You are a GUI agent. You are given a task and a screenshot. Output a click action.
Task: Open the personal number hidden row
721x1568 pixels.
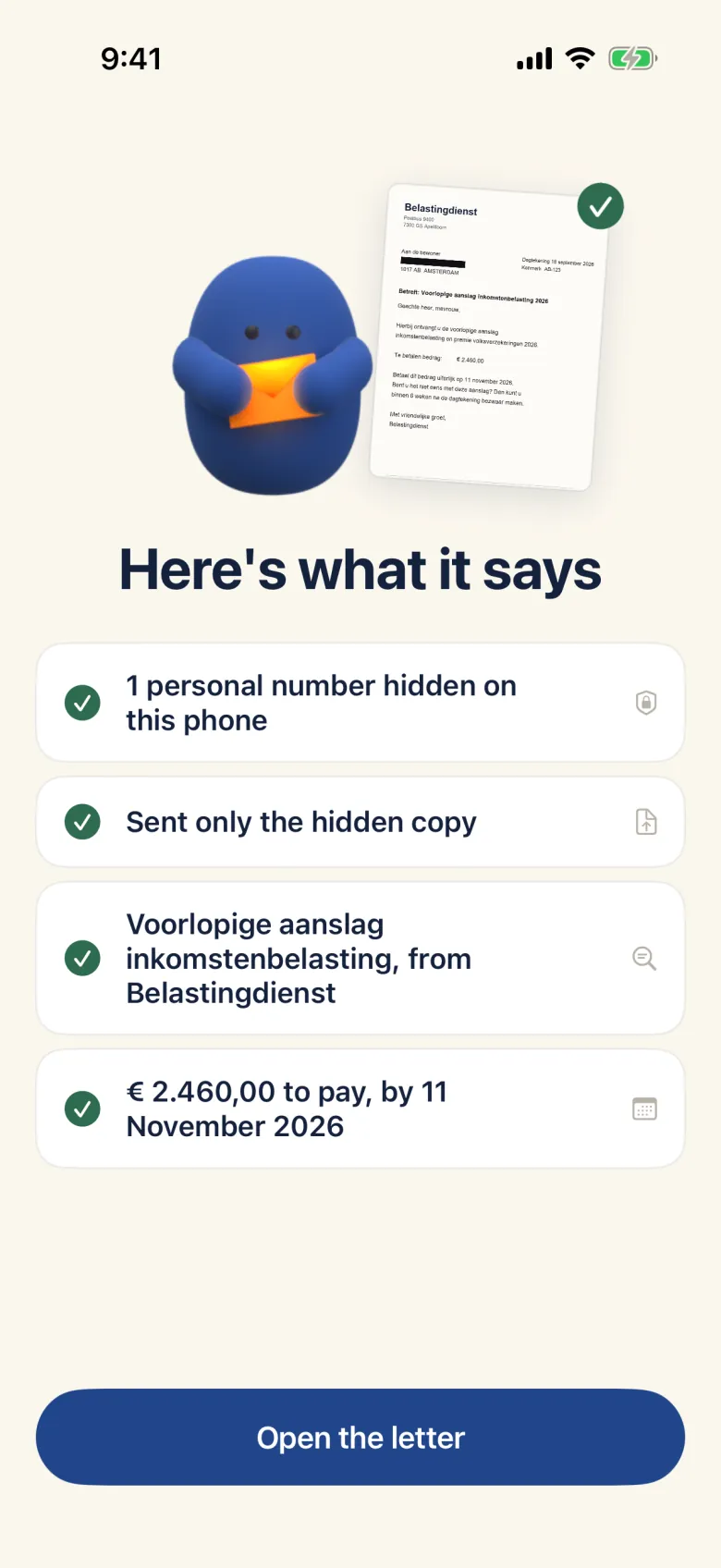tap(360, 703)
